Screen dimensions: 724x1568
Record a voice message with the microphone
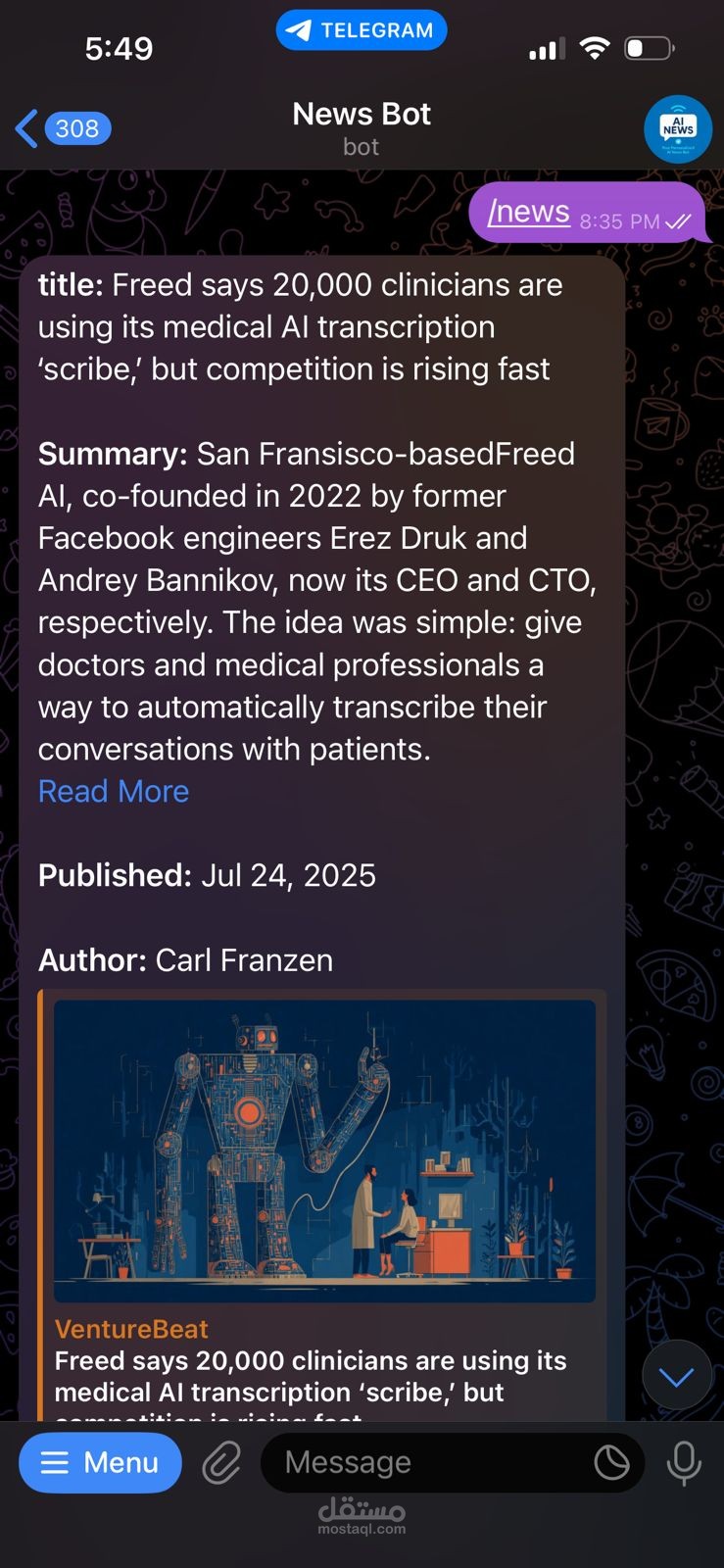(x=684, y=1462)
